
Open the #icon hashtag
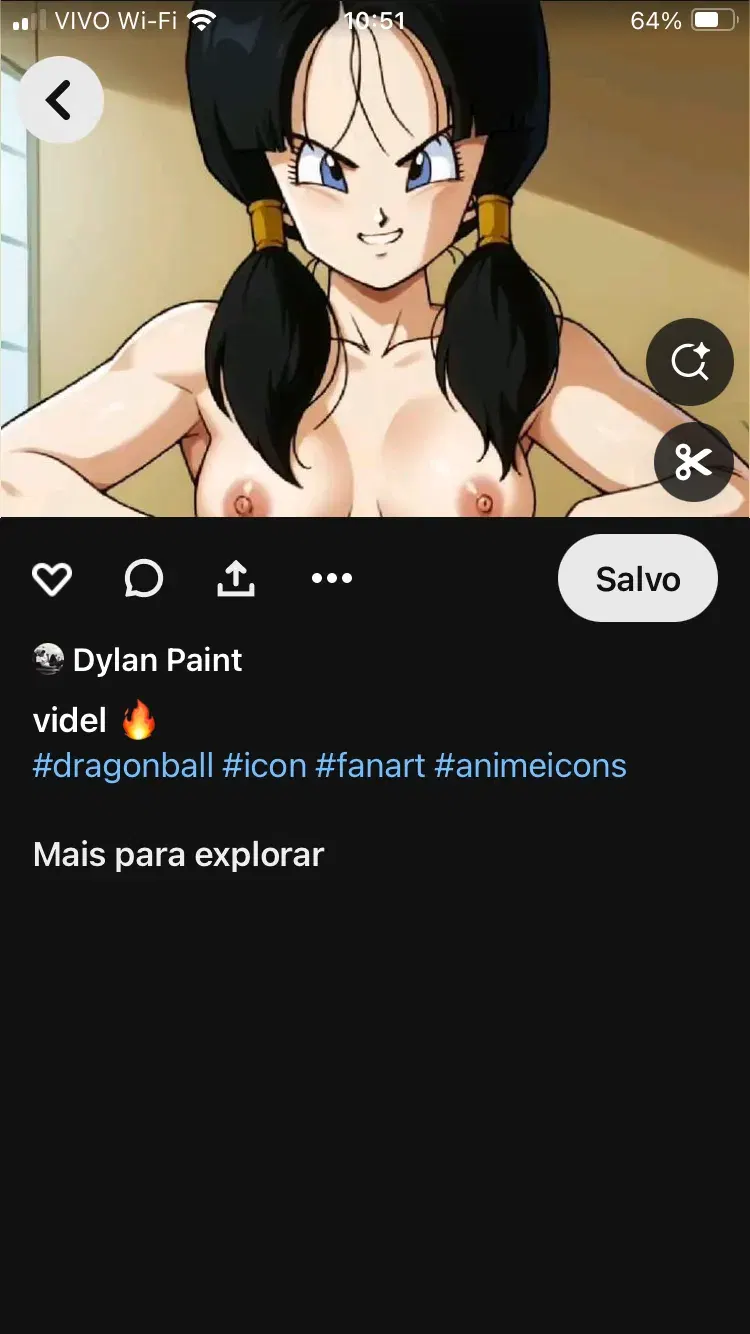tap(264, 766)
